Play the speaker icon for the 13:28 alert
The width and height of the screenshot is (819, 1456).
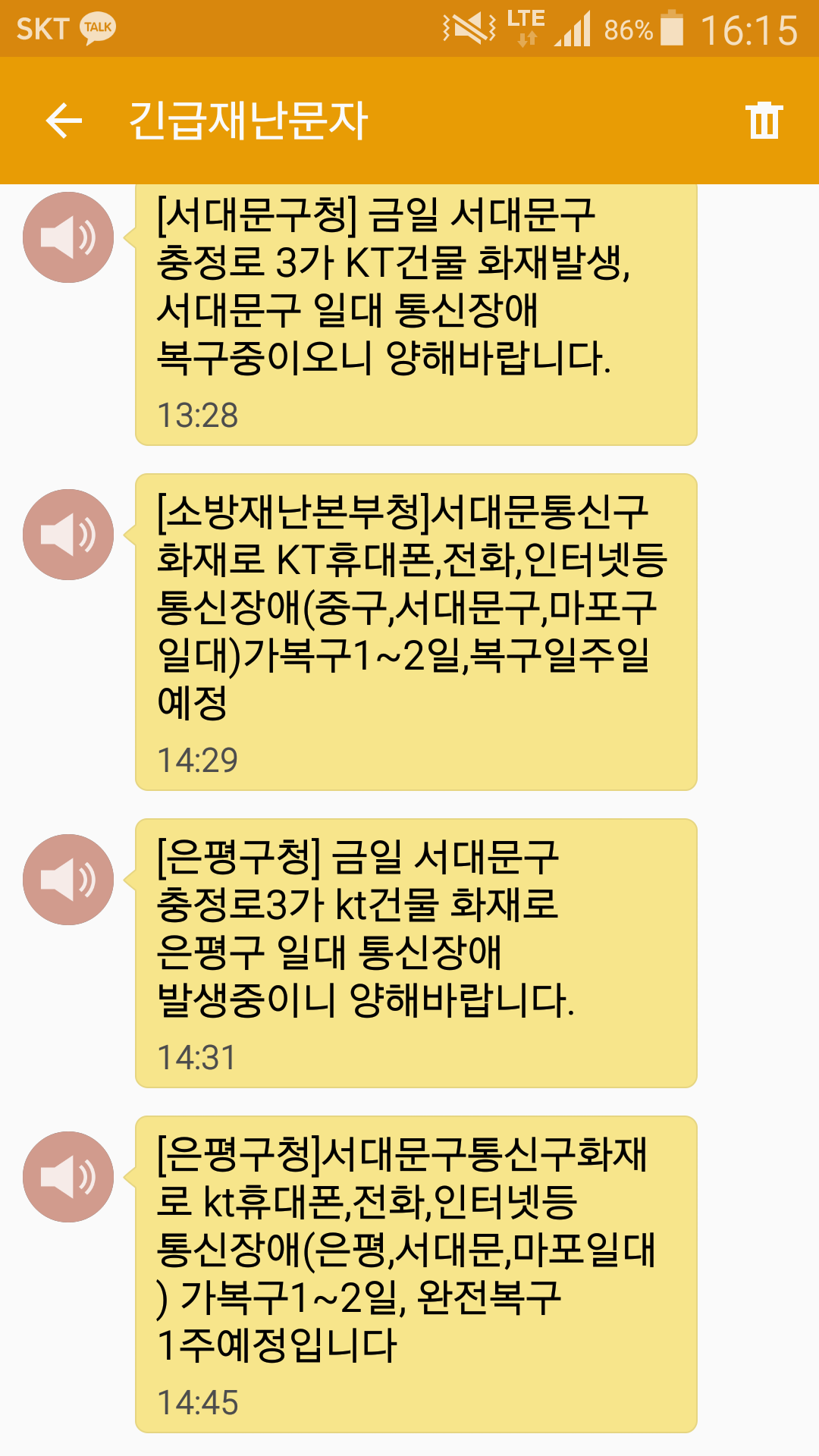(x=68, y=237)
